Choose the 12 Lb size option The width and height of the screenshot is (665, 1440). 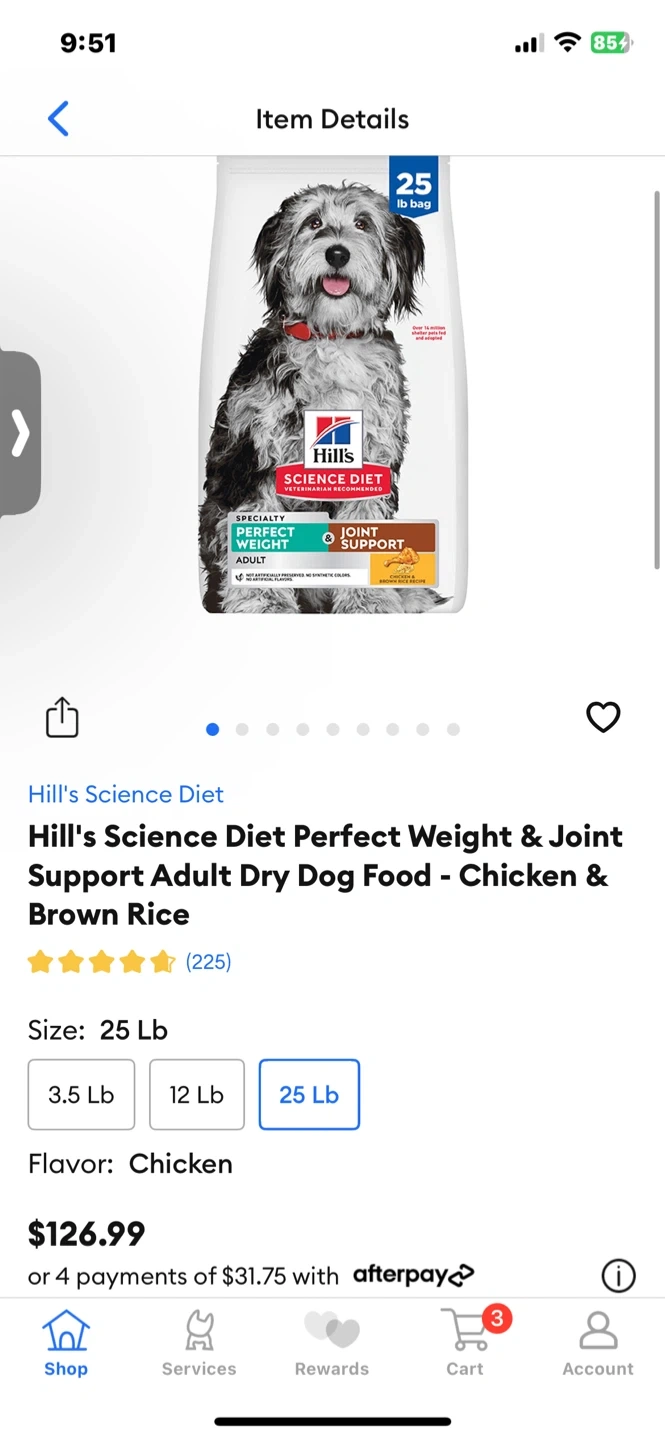click(x=196, y=1095)
